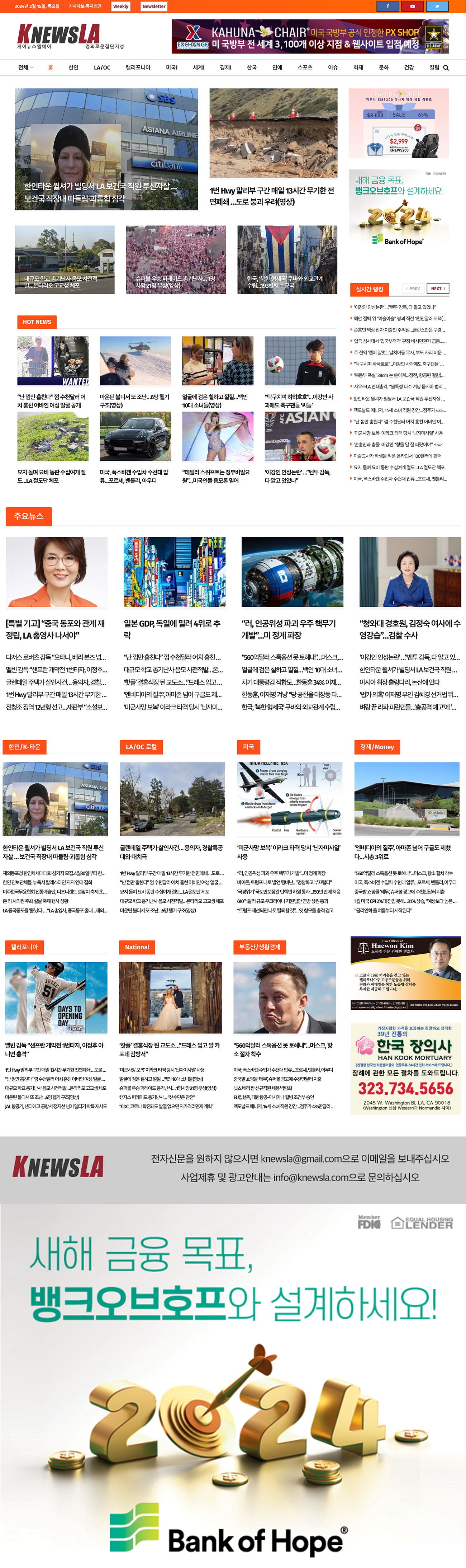Expand the 전체 menu dropdown
This screenshot has width=466, height=1568.
(x=25, y=67)
